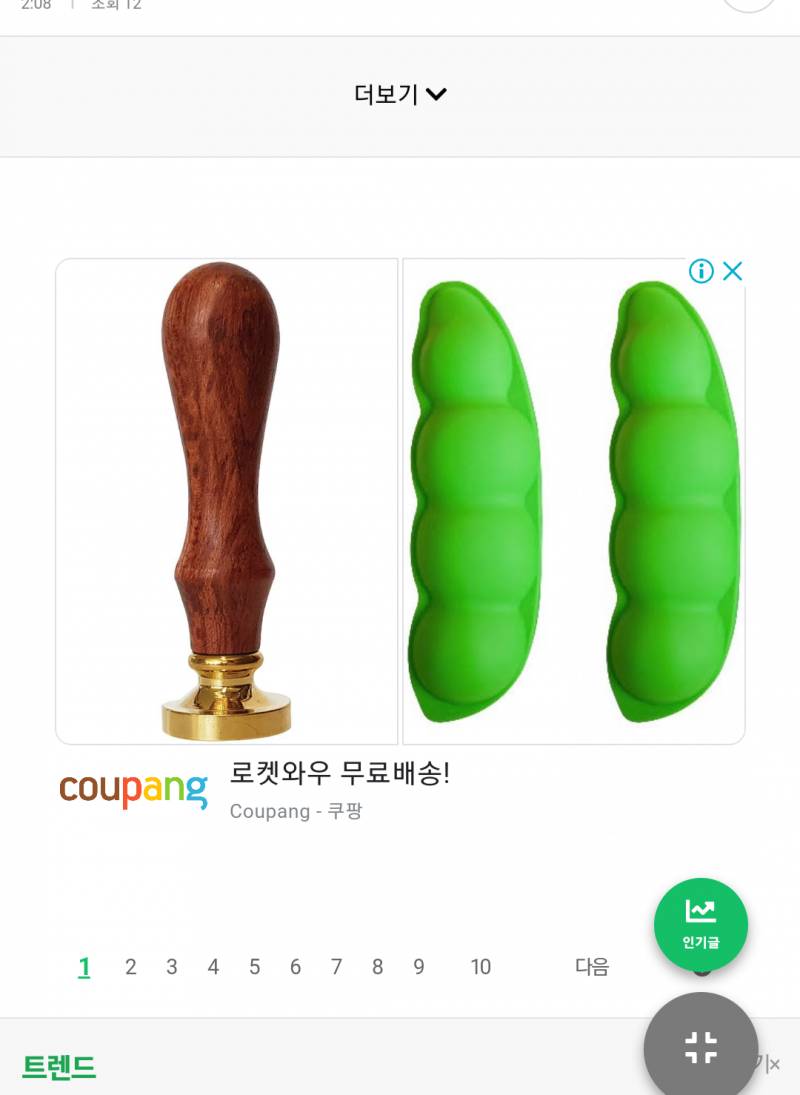Select the wooden wax stamp ad image

226,500
